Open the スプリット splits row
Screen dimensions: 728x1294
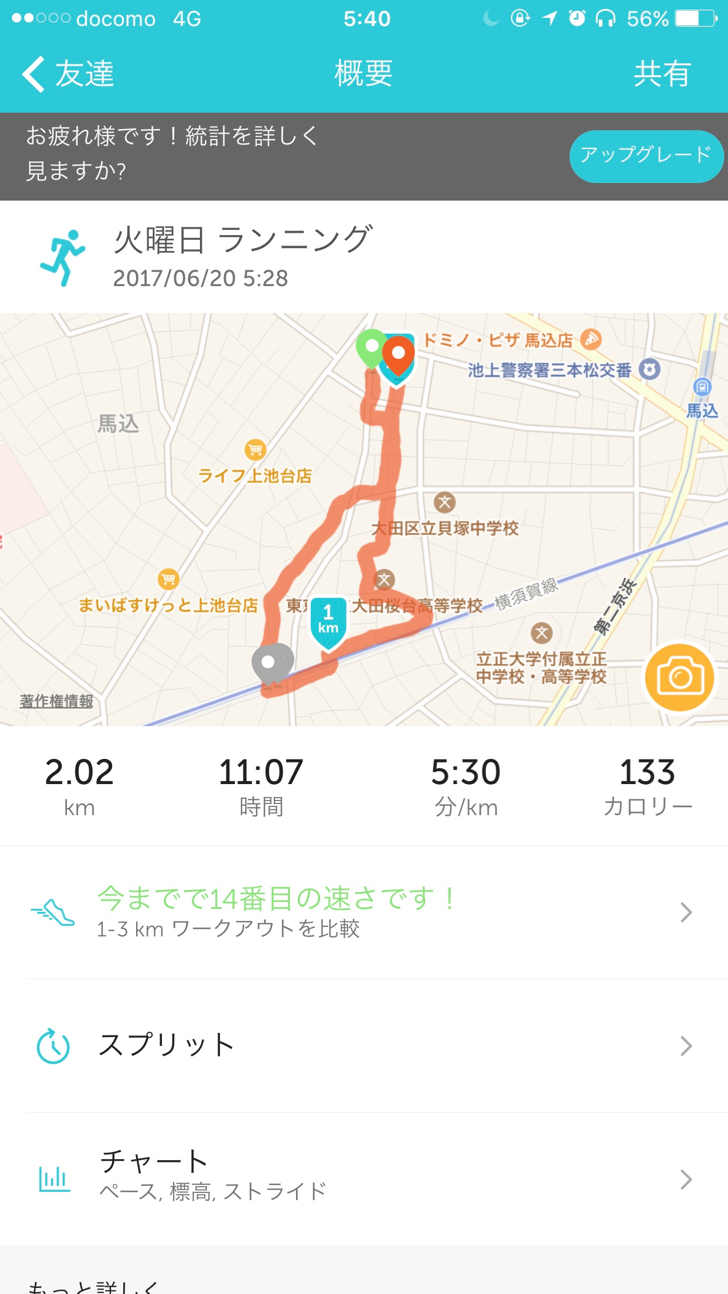(x=364, y=1045)
